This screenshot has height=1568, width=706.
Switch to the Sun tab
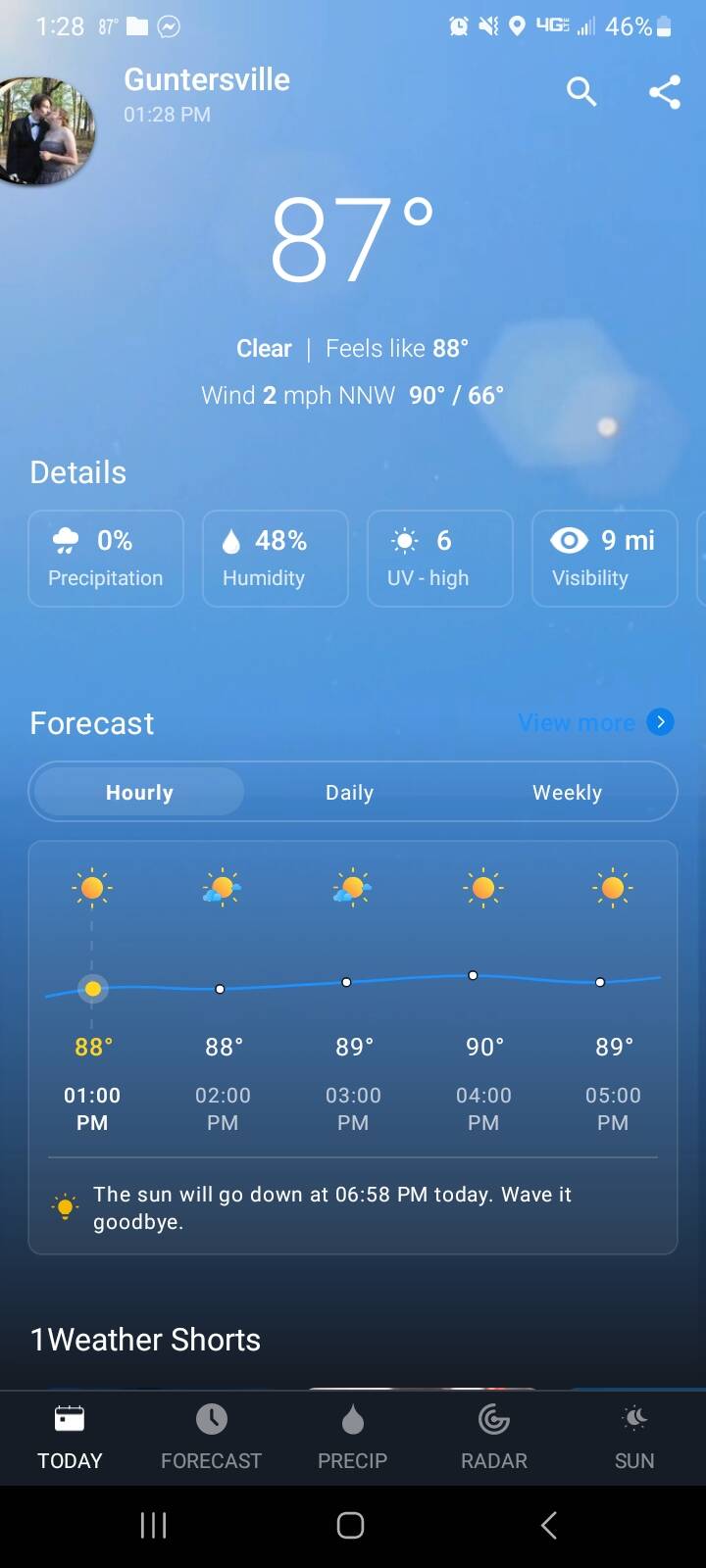pyautogui.click(x=634, y=1438)
